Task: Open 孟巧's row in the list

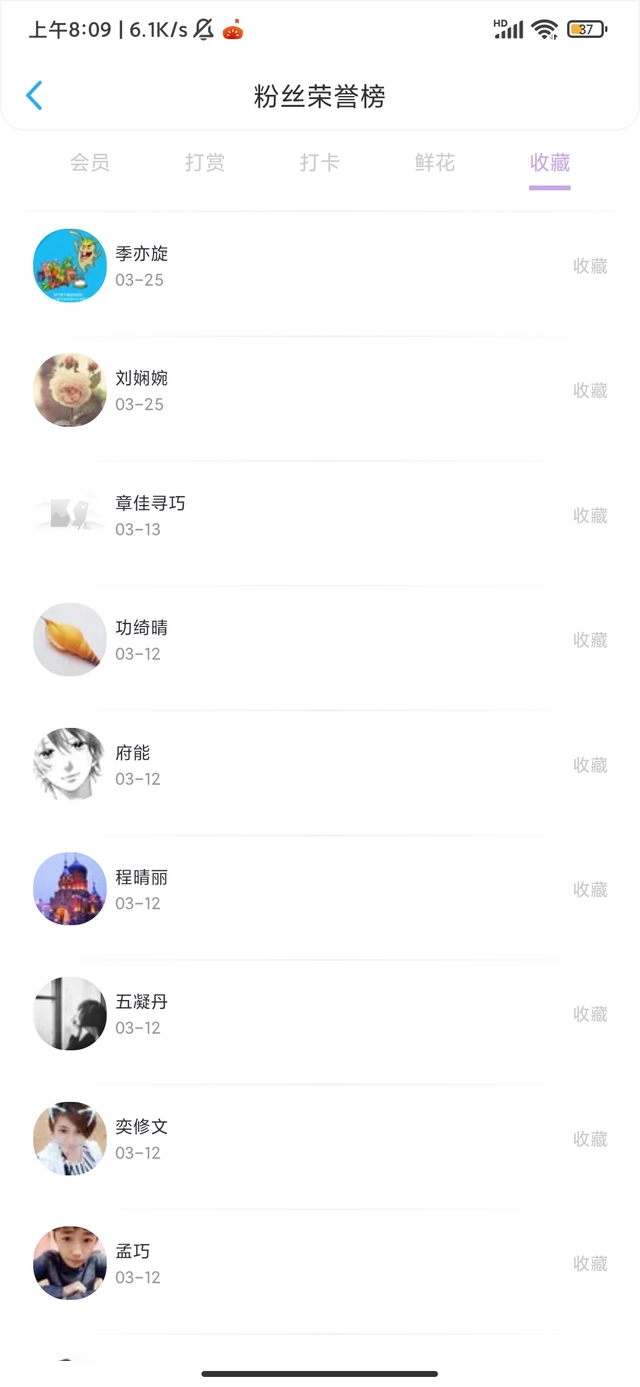Action: (x=320, y=1263)
